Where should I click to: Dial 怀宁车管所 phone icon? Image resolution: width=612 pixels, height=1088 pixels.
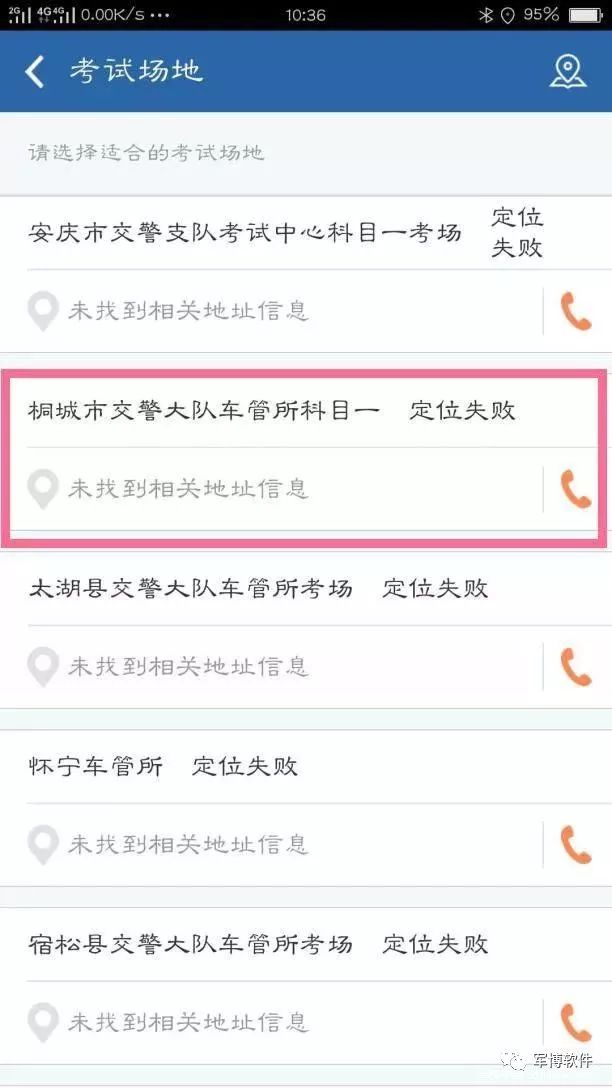(x=576, y=845)
